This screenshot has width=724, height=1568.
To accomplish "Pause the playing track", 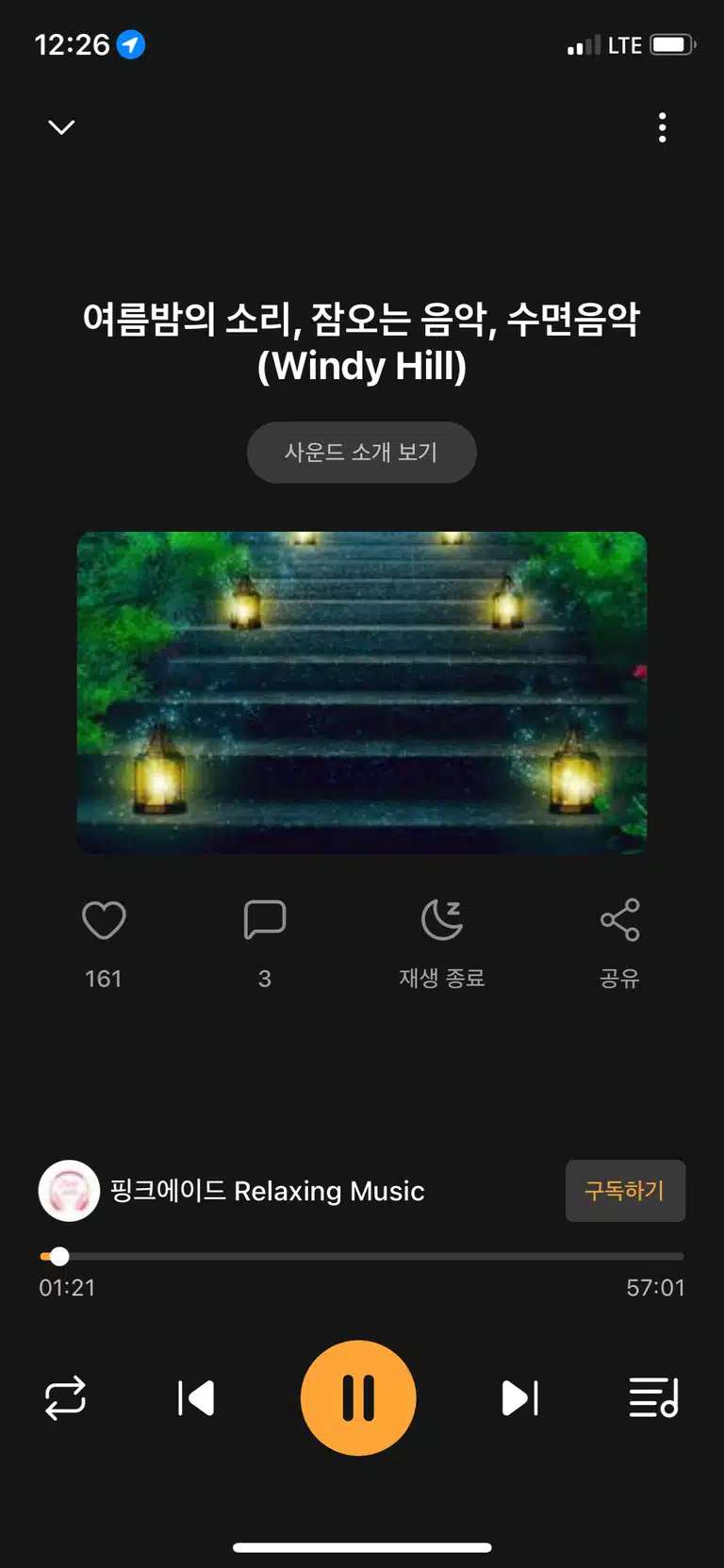I will tap(358, 1398).
